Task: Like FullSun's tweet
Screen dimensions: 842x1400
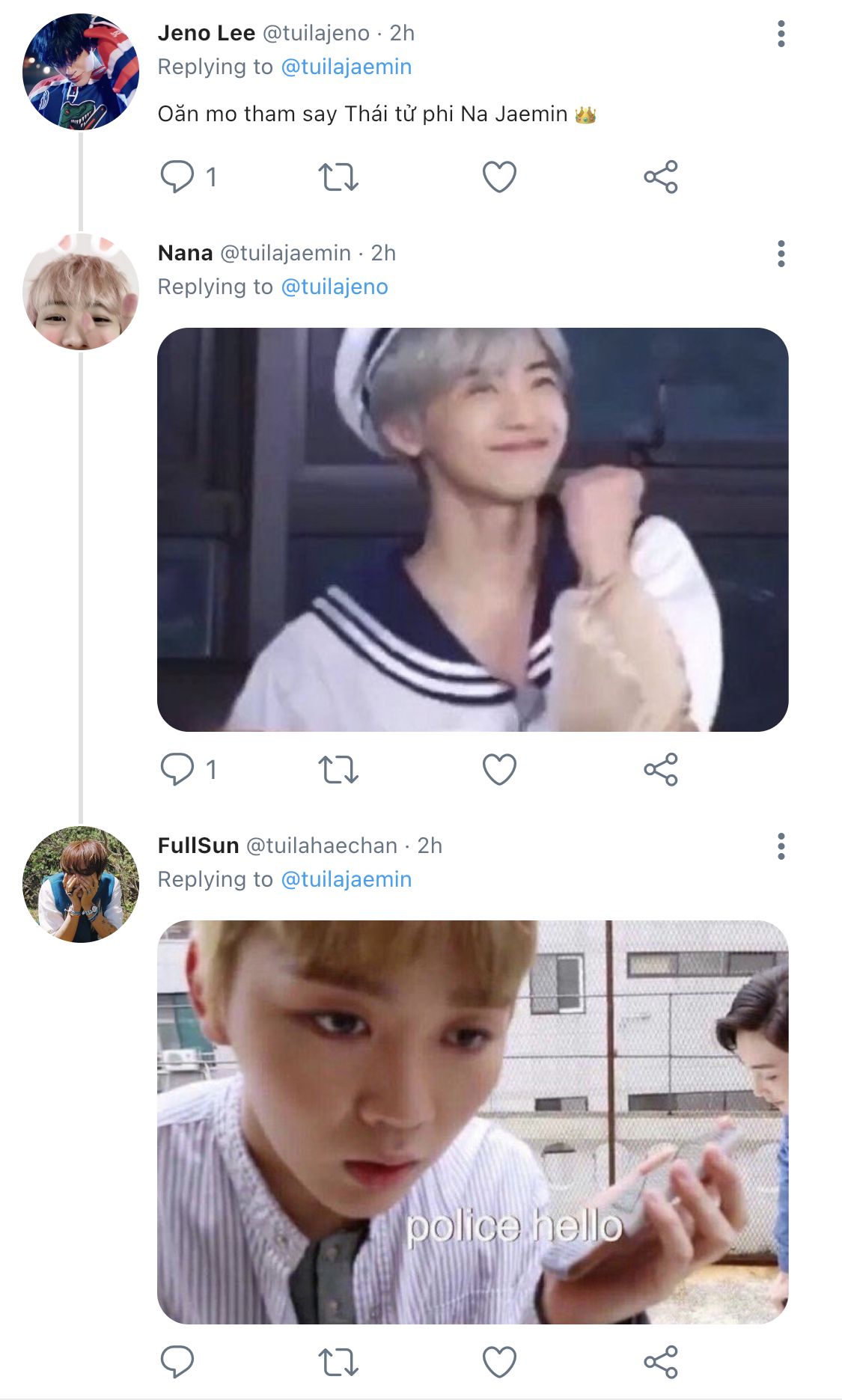Action: [x=499, y=1362]
